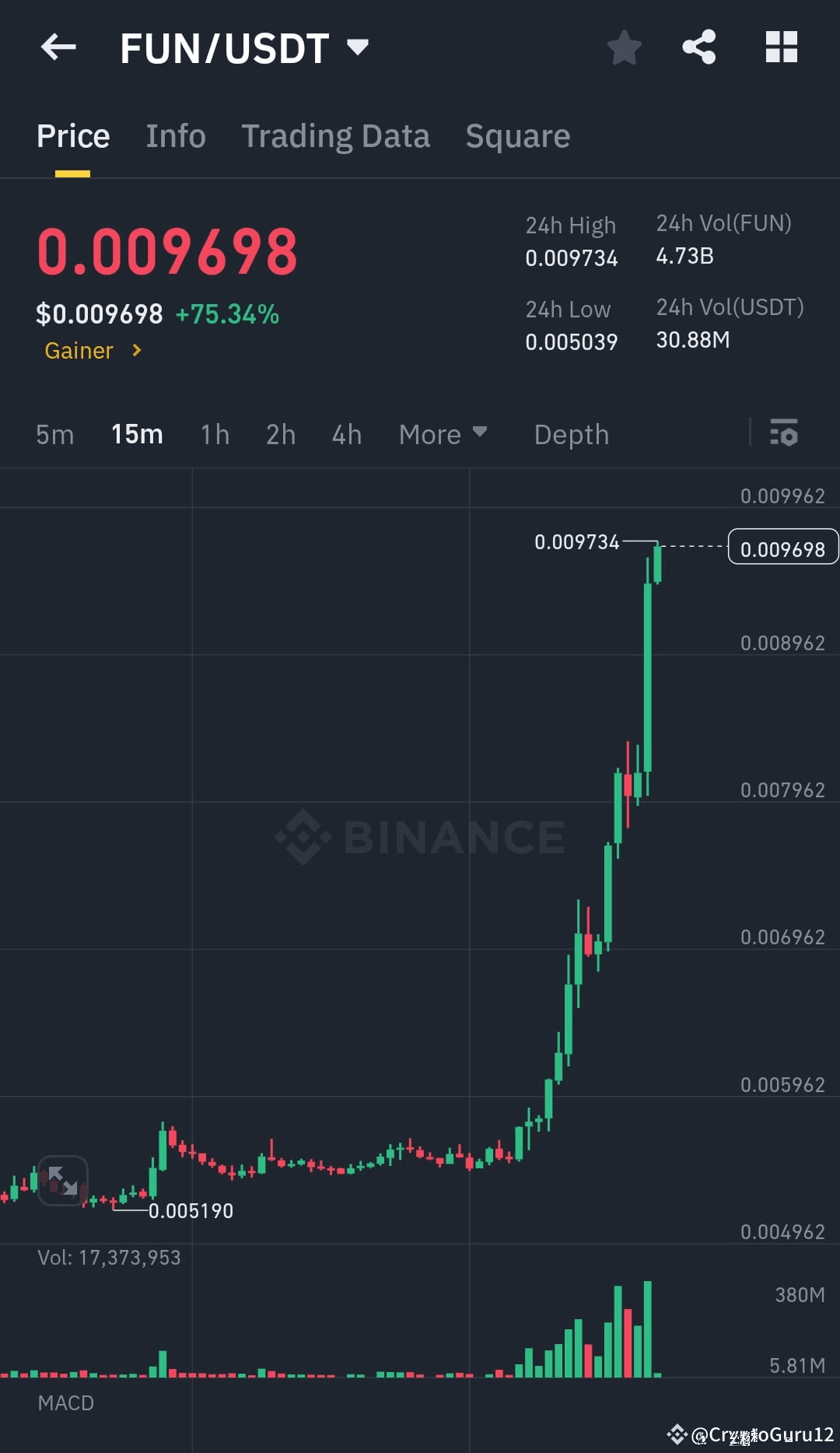Expand the More timeframe dropdown
The image size is (840, 1453).
coord(443,434)
